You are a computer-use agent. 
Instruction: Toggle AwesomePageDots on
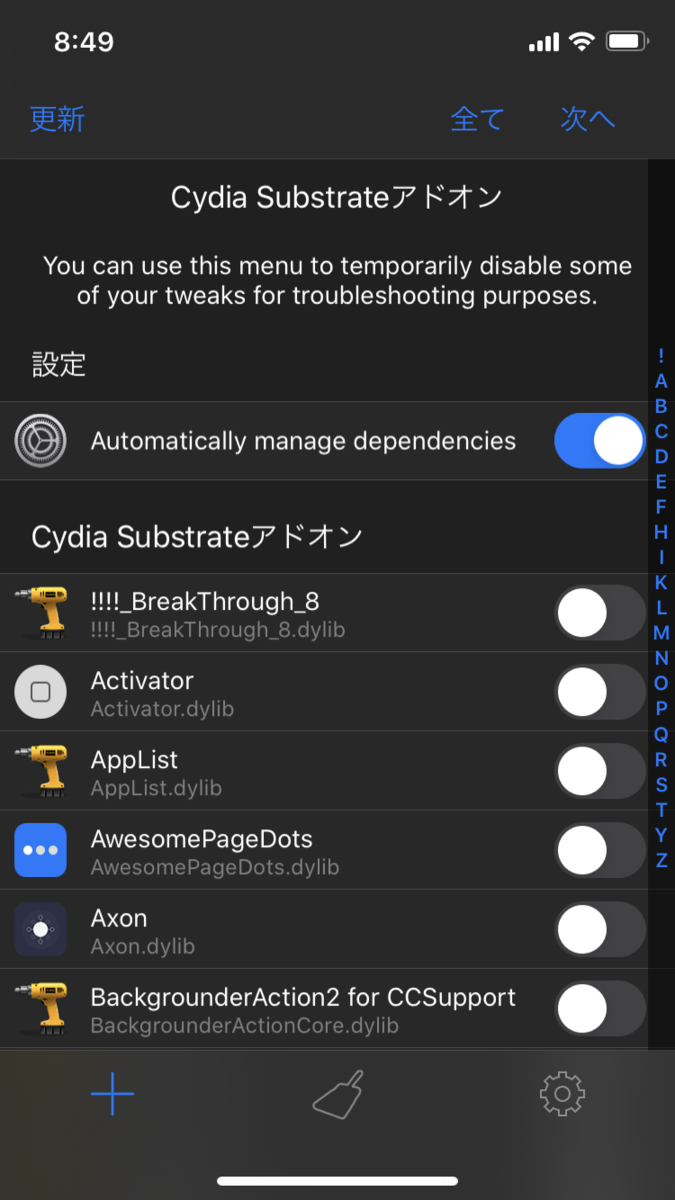pyautogui.click(x=599, y=850)
